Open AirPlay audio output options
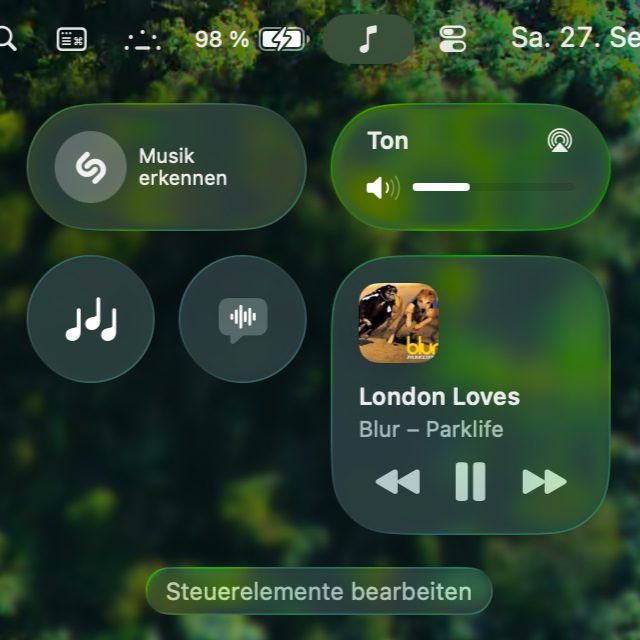Screen dimensions: 640x640 pyautogui.click(x=560, y=140)
